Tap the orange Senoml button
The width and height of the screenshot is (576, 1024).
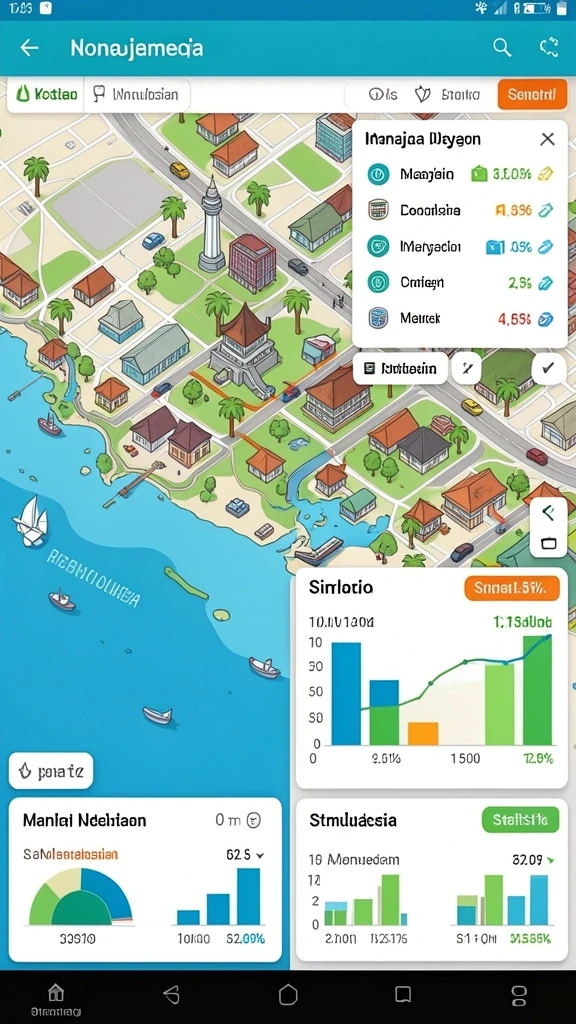[x=532, y=95]
